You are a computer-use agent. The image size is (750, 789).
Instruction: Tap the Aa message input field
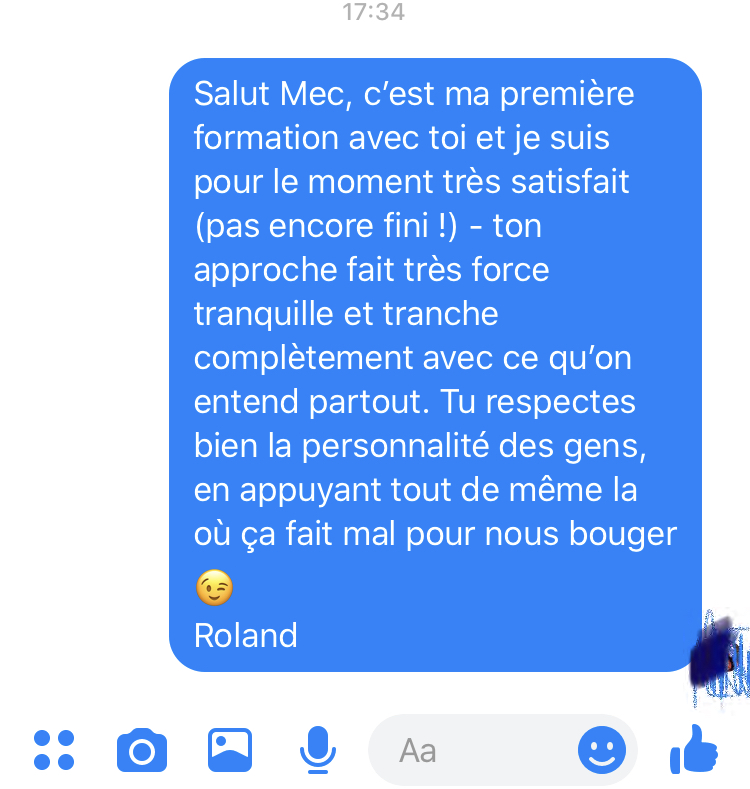click(470, 750)
